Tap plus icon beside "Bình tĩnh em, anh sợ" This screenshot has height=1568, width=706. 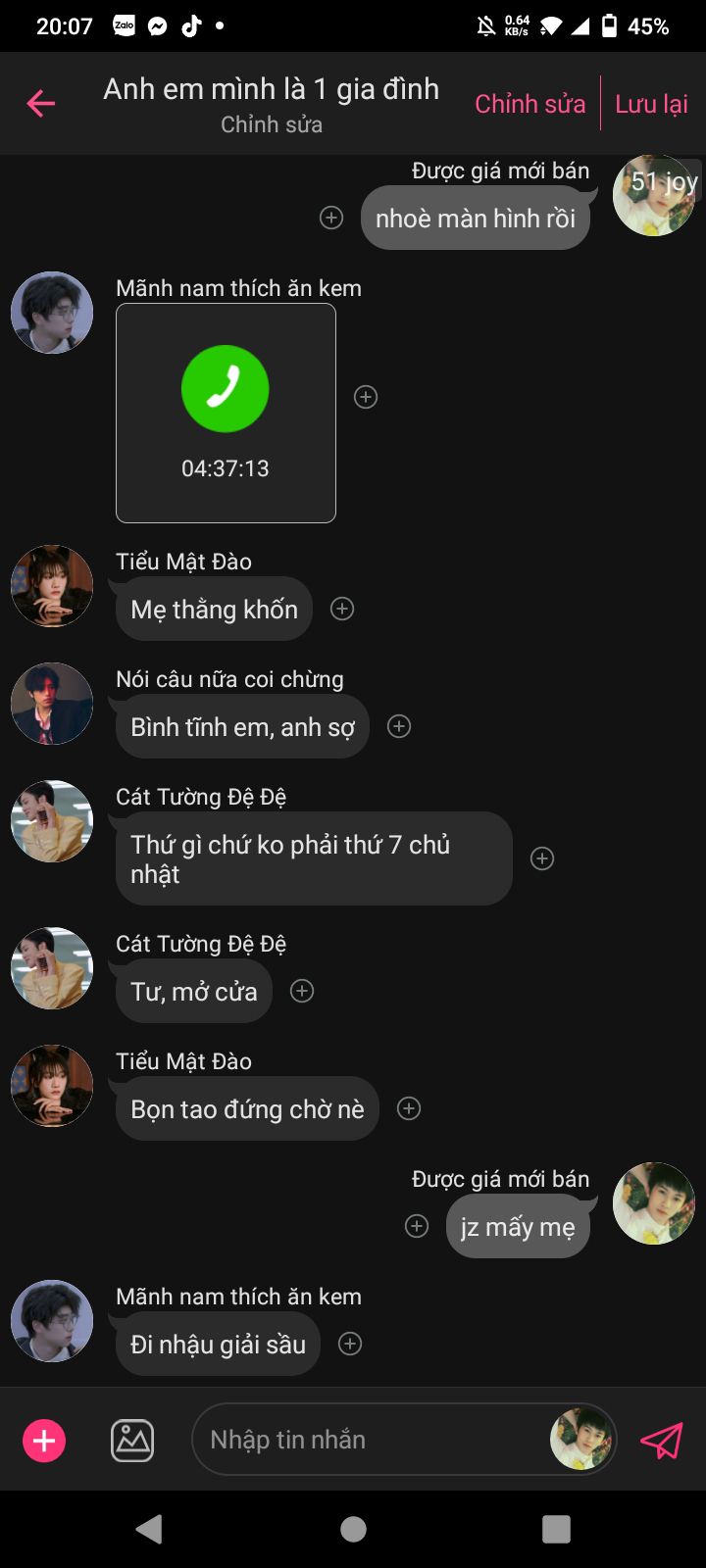[x=399, y=726]
